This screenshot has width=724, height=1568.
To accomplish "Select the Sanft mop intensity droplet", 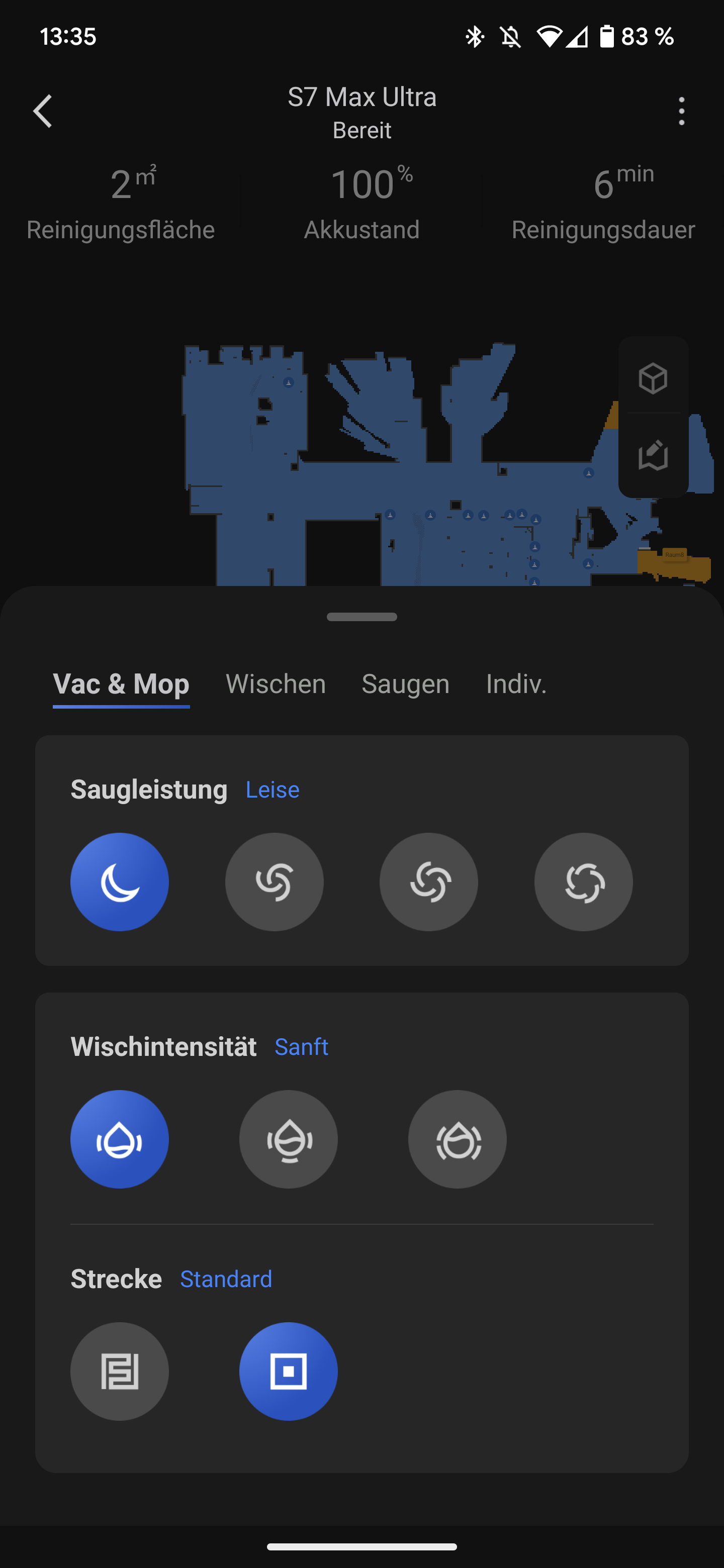I will tap(119, 1139).
